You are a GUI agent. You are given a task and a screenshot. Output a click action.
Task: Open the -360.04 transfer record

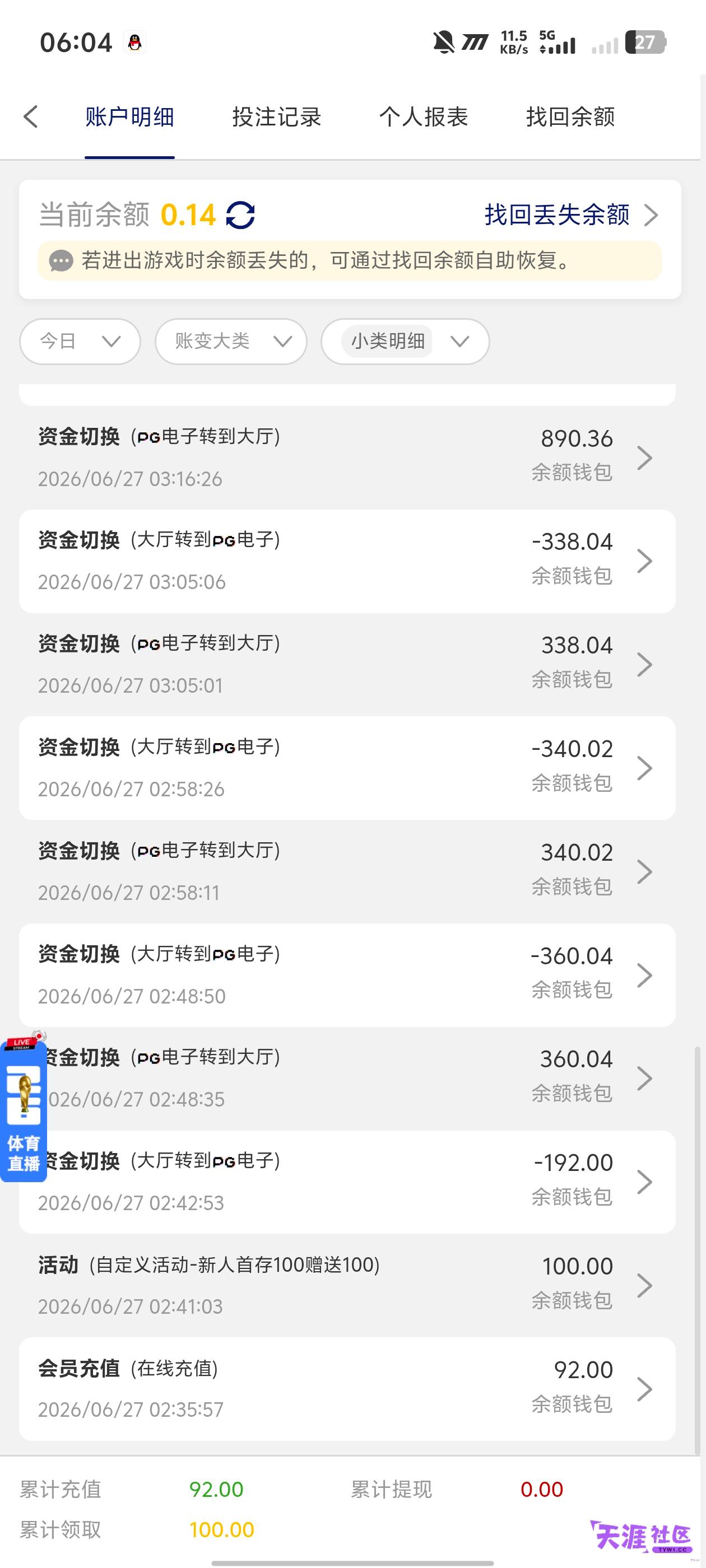click(347, 974)
